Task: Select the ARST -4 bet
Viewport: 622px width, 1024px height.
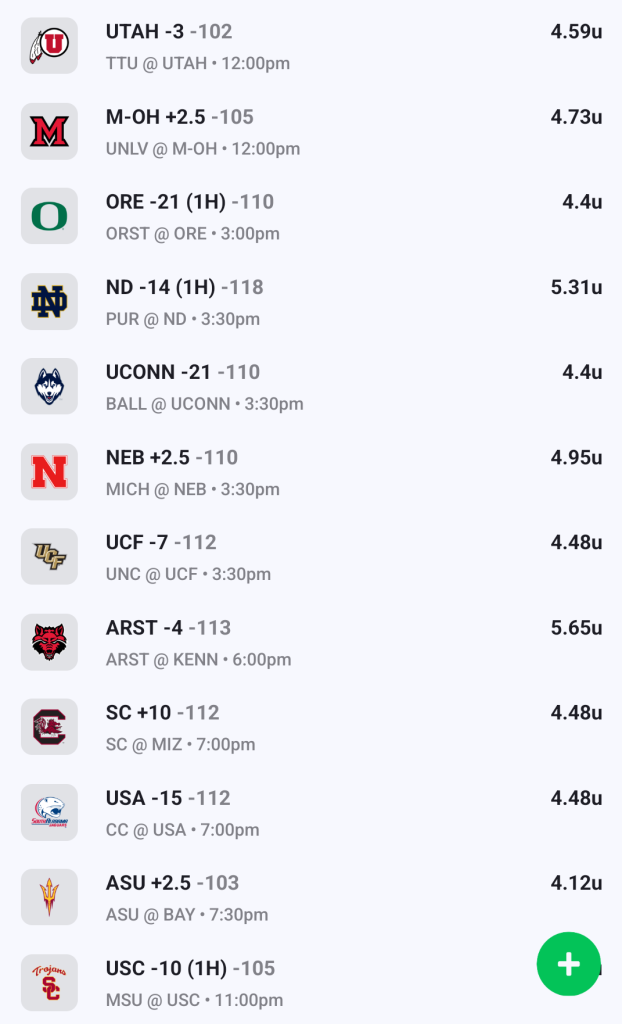Action: coord(310,642)
